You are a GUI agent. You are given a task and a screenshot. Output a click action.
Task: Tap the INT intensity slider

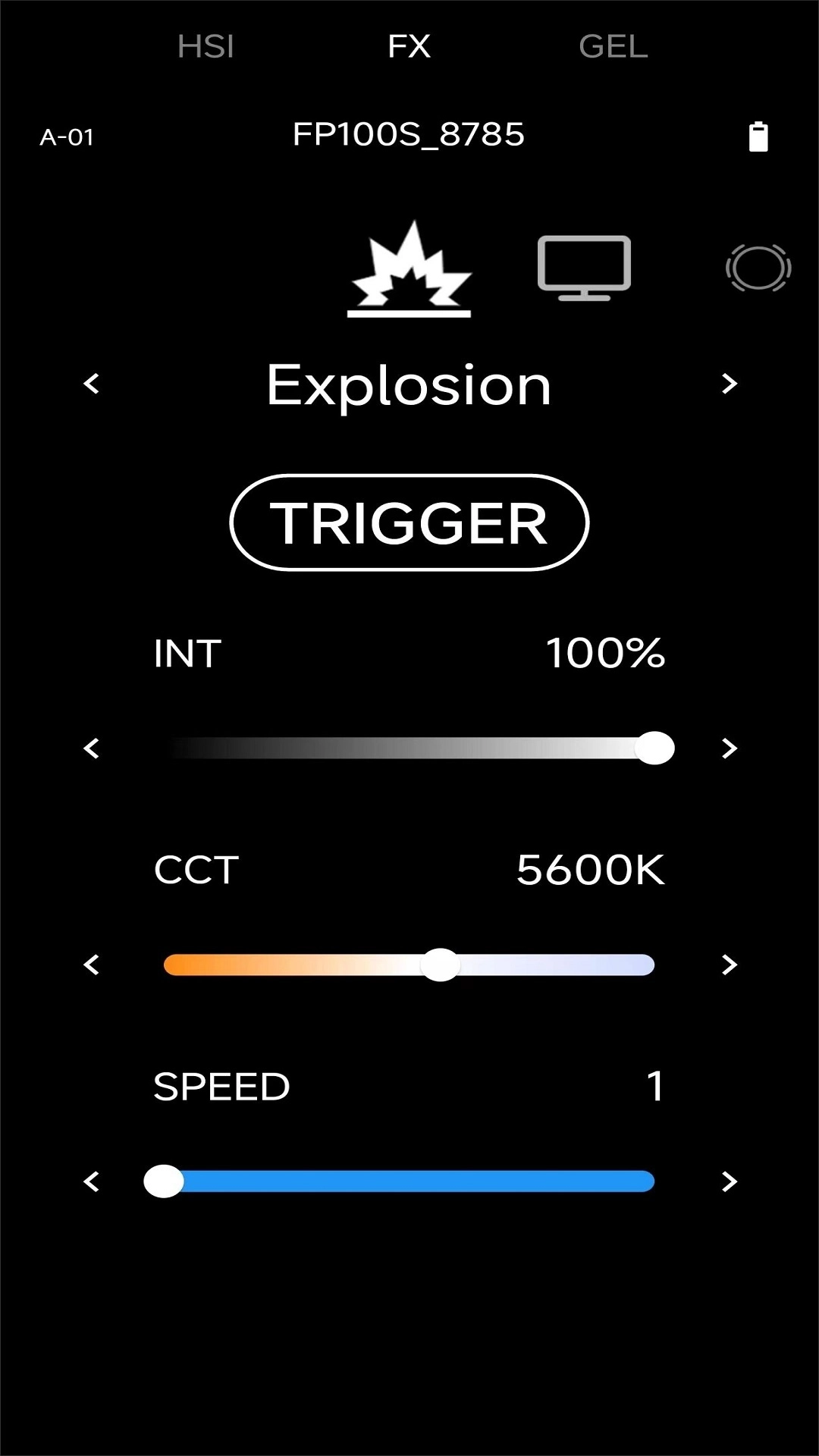[x=409, y=748]
